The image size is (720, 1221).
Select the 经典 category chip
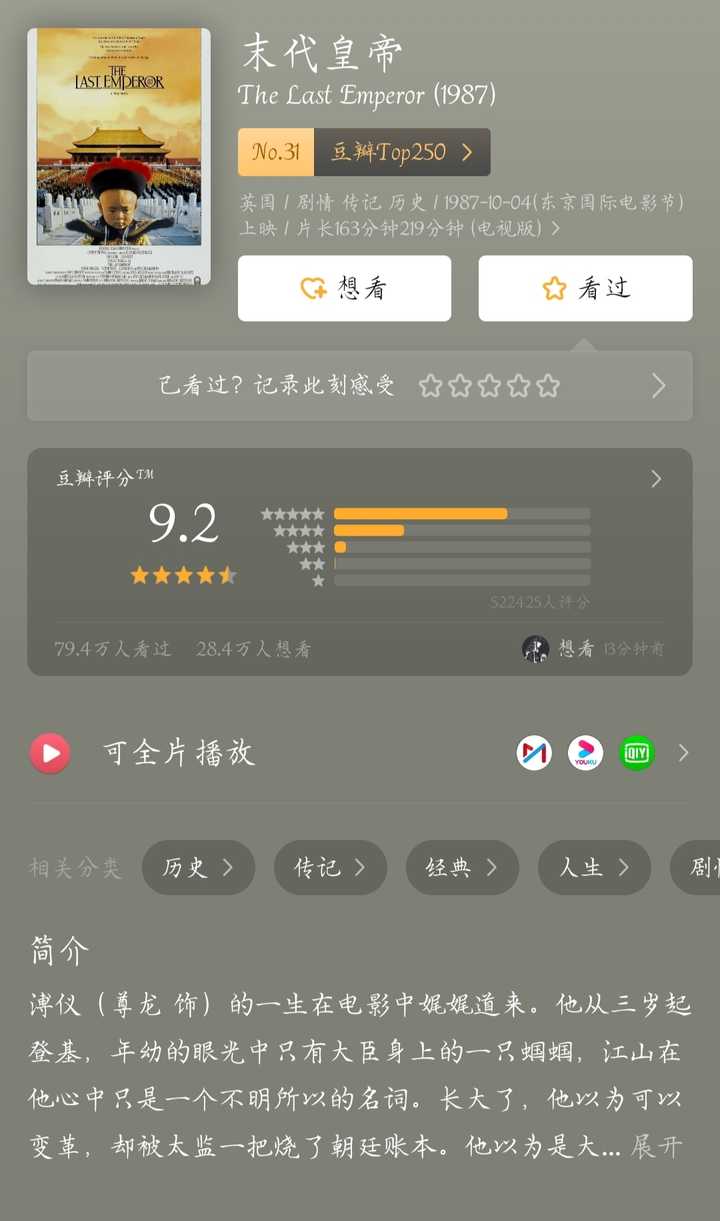462,867
